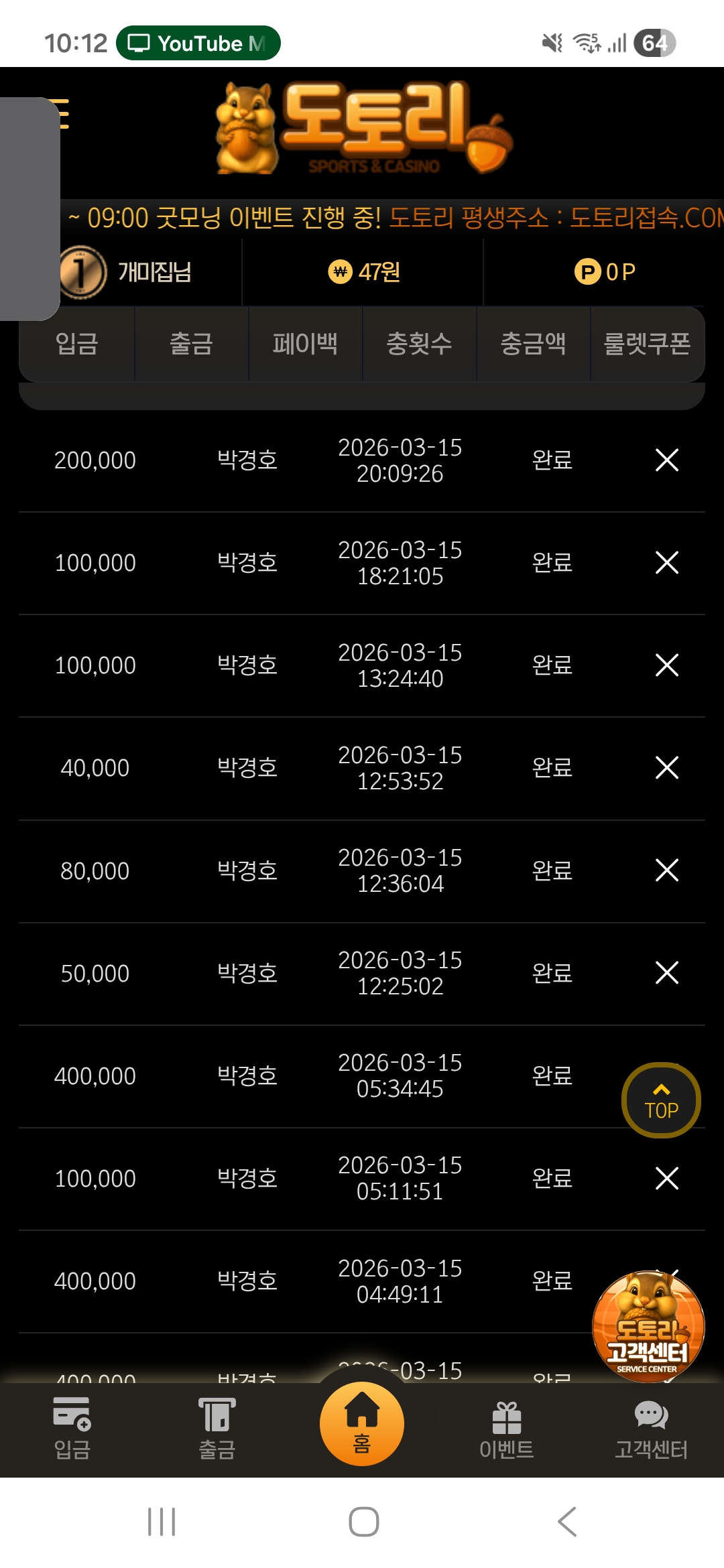Switch to the 충금액 tab

(x=533, y=344)
